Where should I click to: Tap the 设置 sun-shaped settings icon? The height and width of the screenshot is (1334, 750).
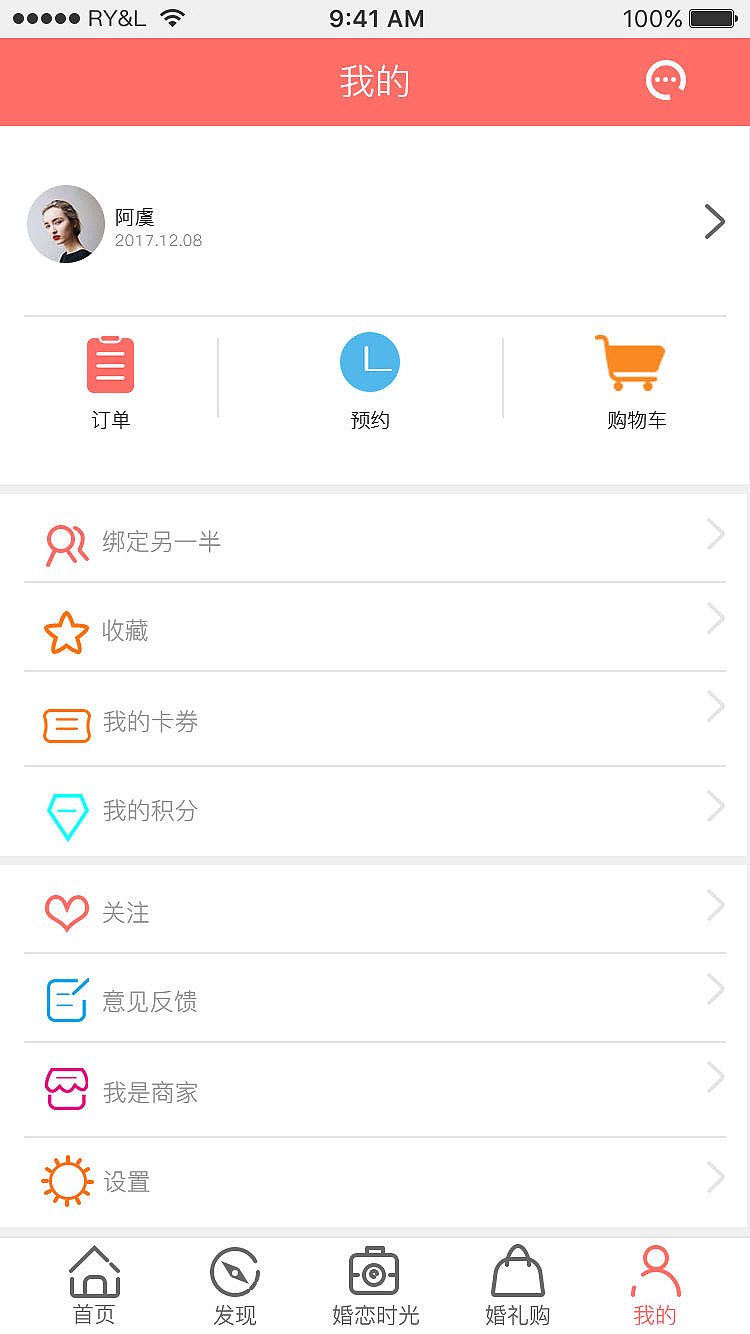(66, 1180)
